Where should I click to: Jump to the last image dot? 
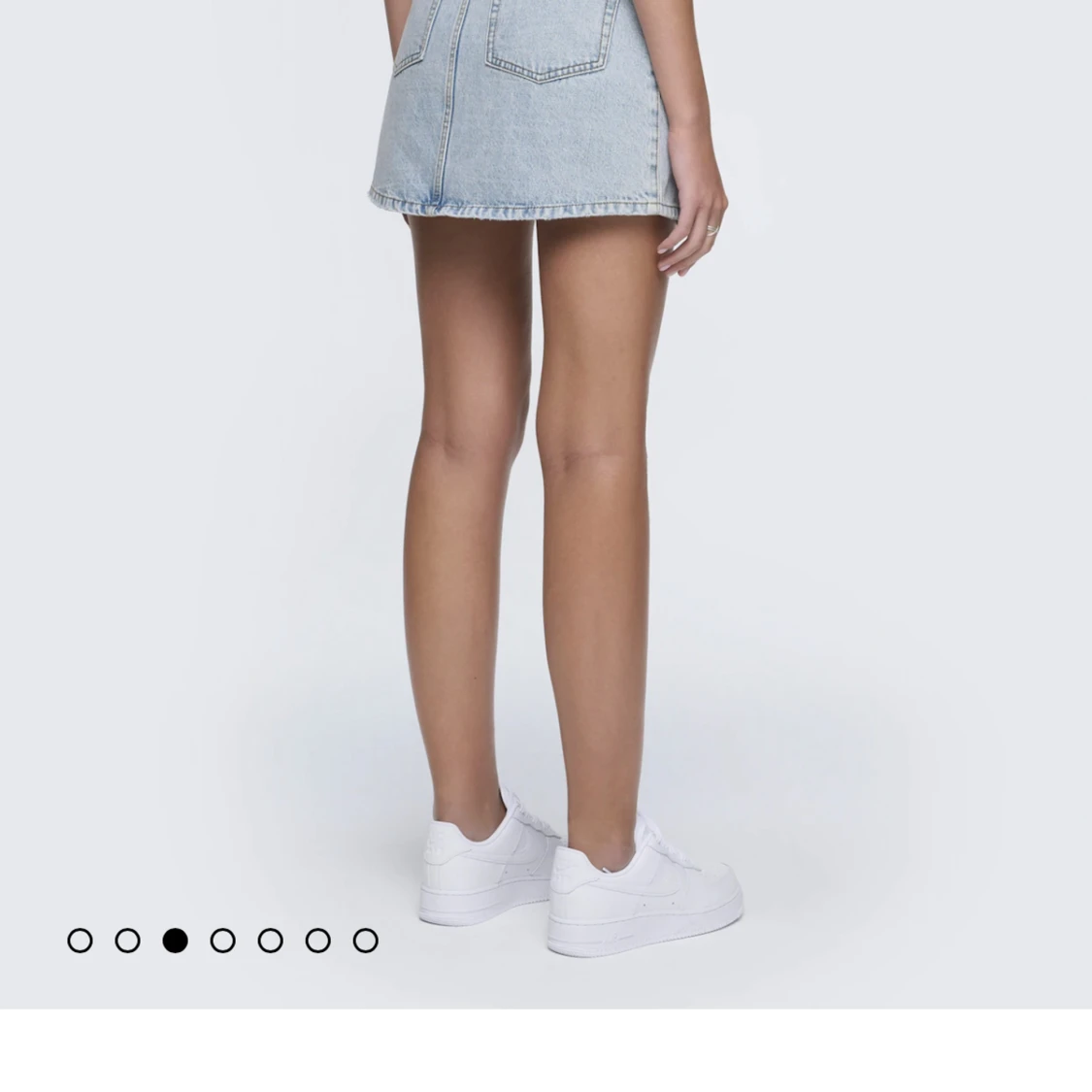click(365, 941)
